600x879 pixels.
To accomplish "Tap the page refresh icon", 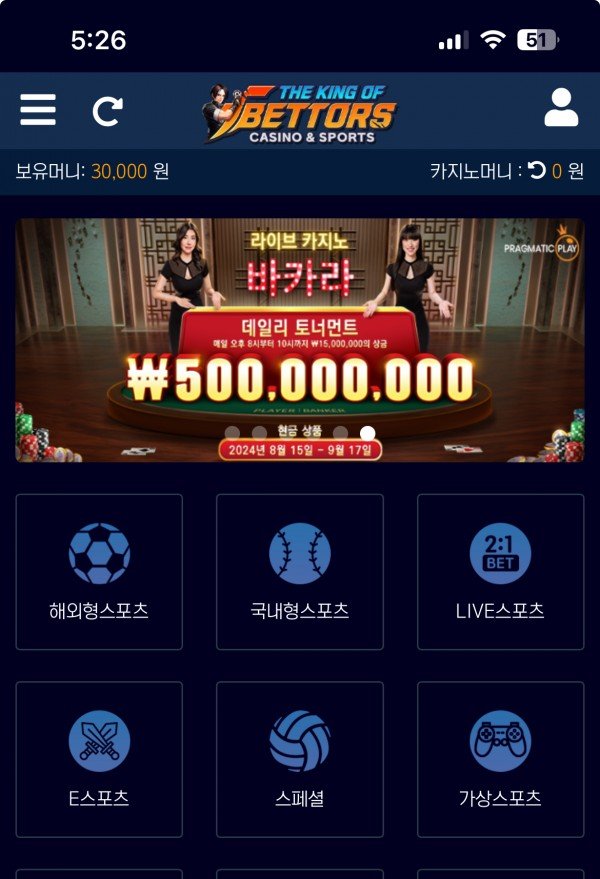I will [x=107, y=111].
